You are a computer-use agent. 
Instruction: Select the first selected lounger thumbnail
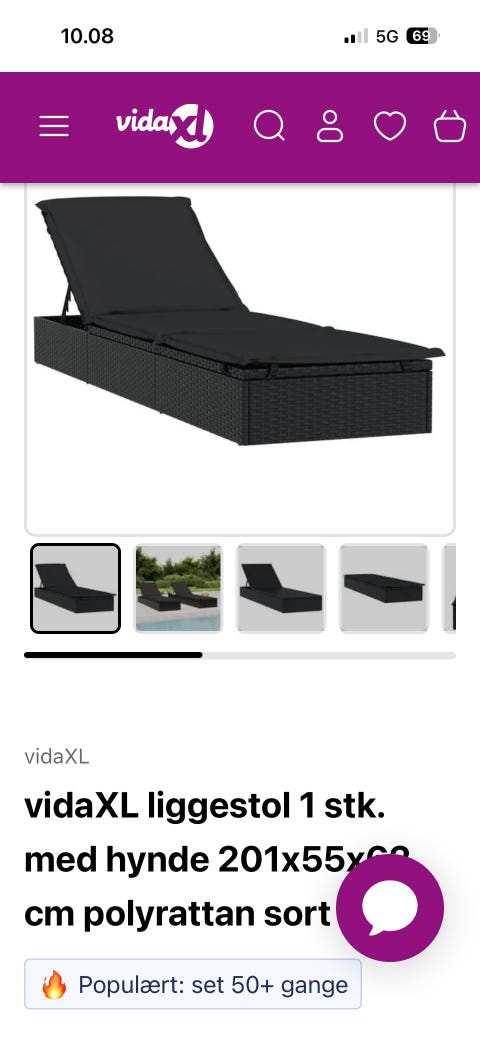[x=76, y=588]
